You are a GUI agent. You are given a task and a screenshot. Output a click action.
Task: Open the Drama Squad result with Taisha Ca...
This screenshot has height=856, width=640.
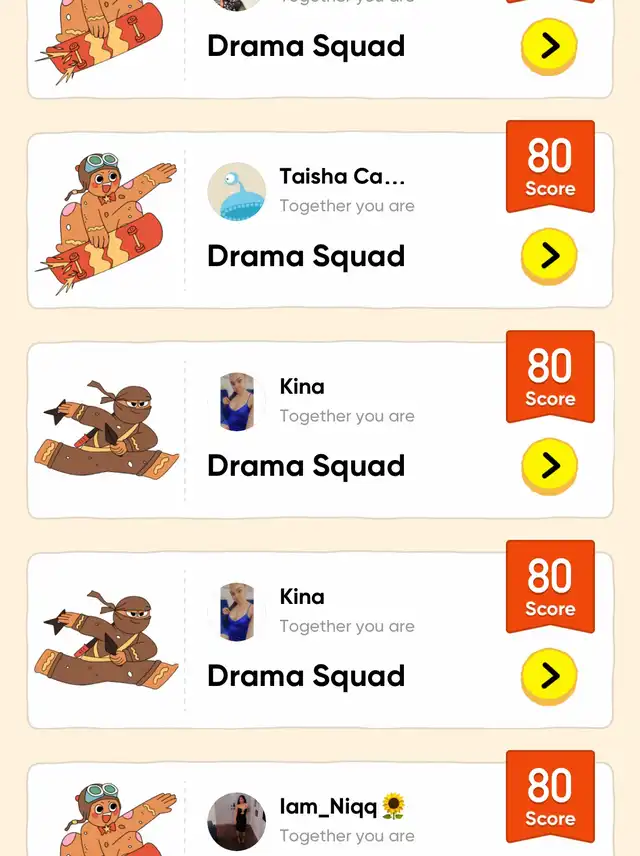pyautogui.click(x=306, y=256)
